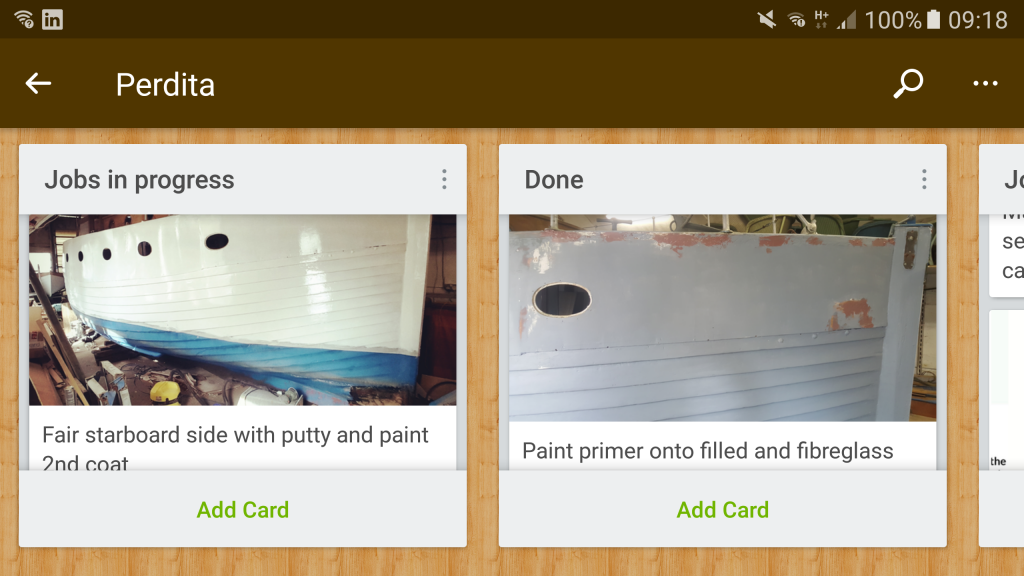Open search on the board
1024x576 pixels.
(907, 84)
